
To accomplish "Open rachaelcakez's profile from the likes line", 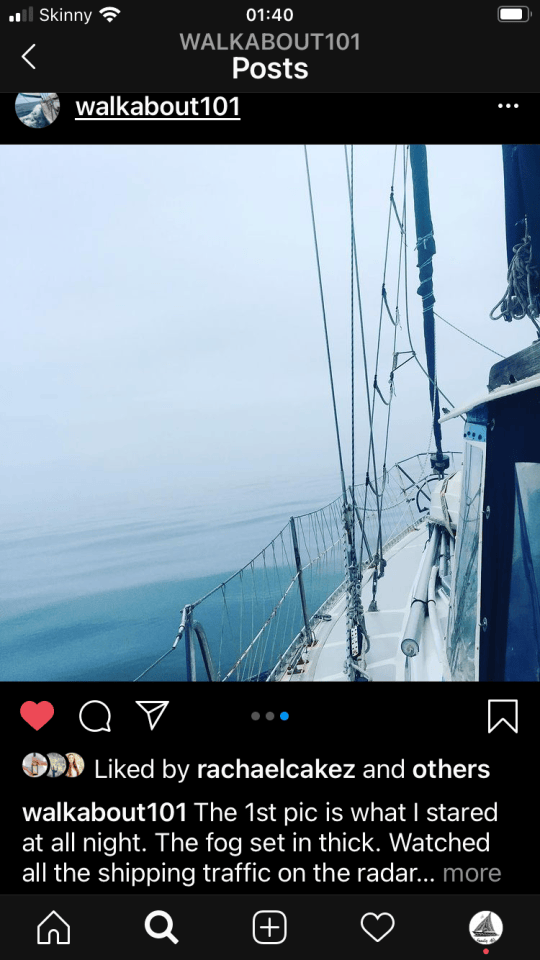I will pyautogui.click(x=276, y=769).
